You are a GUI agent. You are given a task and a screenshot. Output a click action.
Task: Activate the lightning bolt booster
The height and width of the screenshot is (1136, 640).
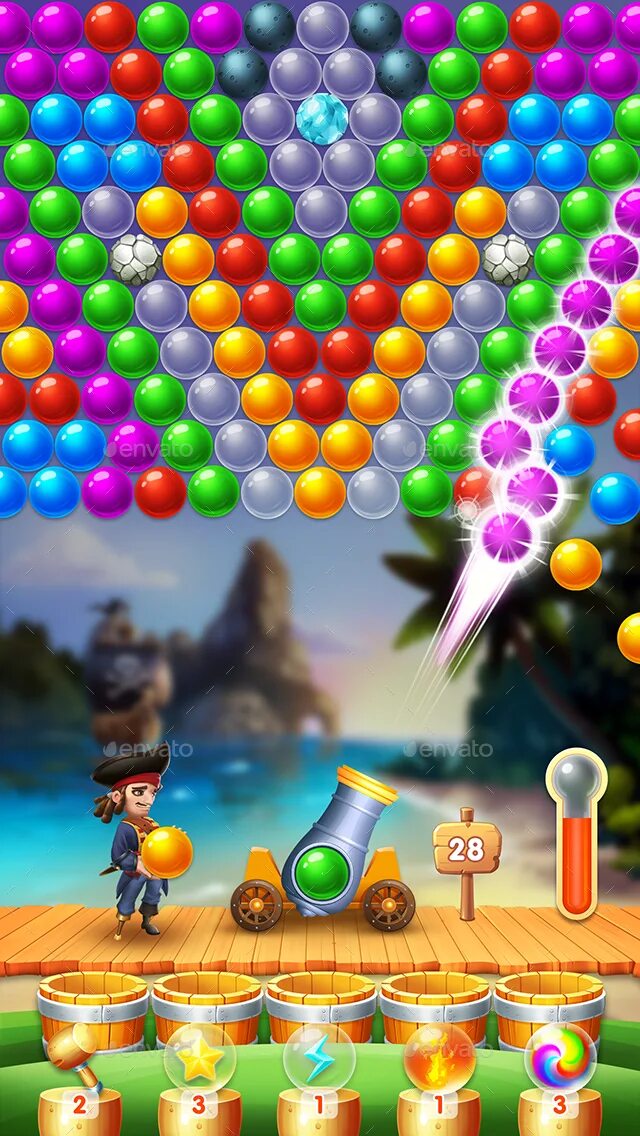tap(319, 1058)
